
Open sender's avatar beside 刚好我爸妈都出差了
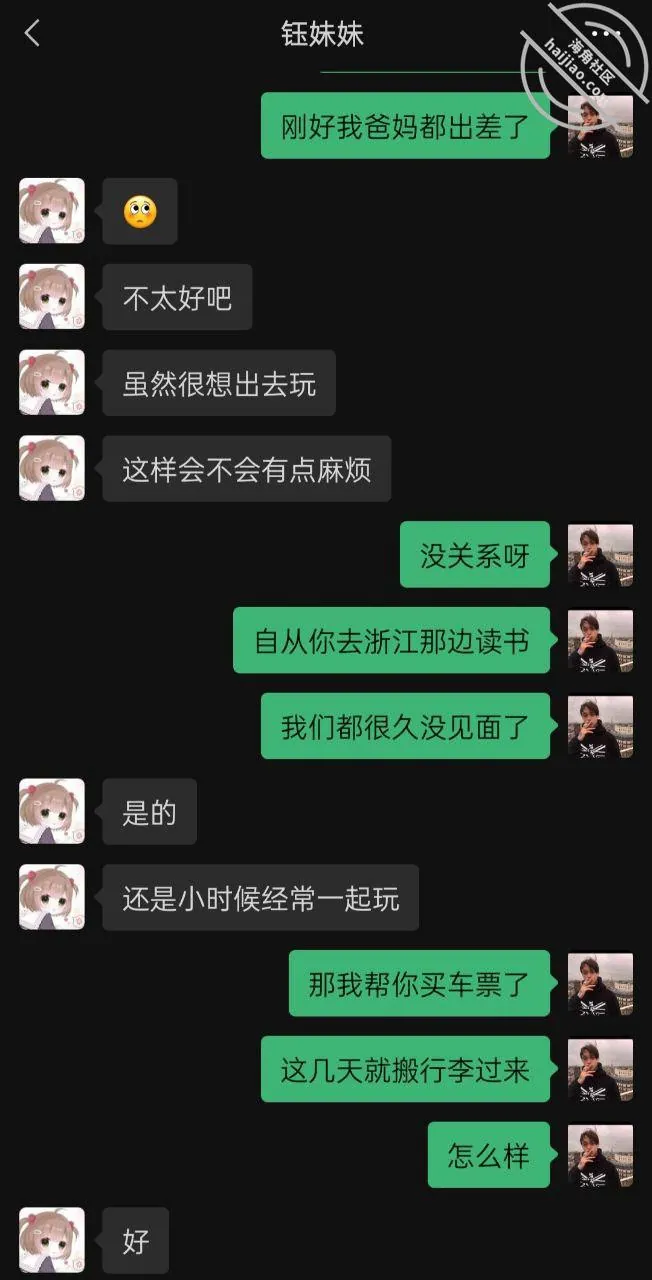pyautogui.click(x=600, y=126)
